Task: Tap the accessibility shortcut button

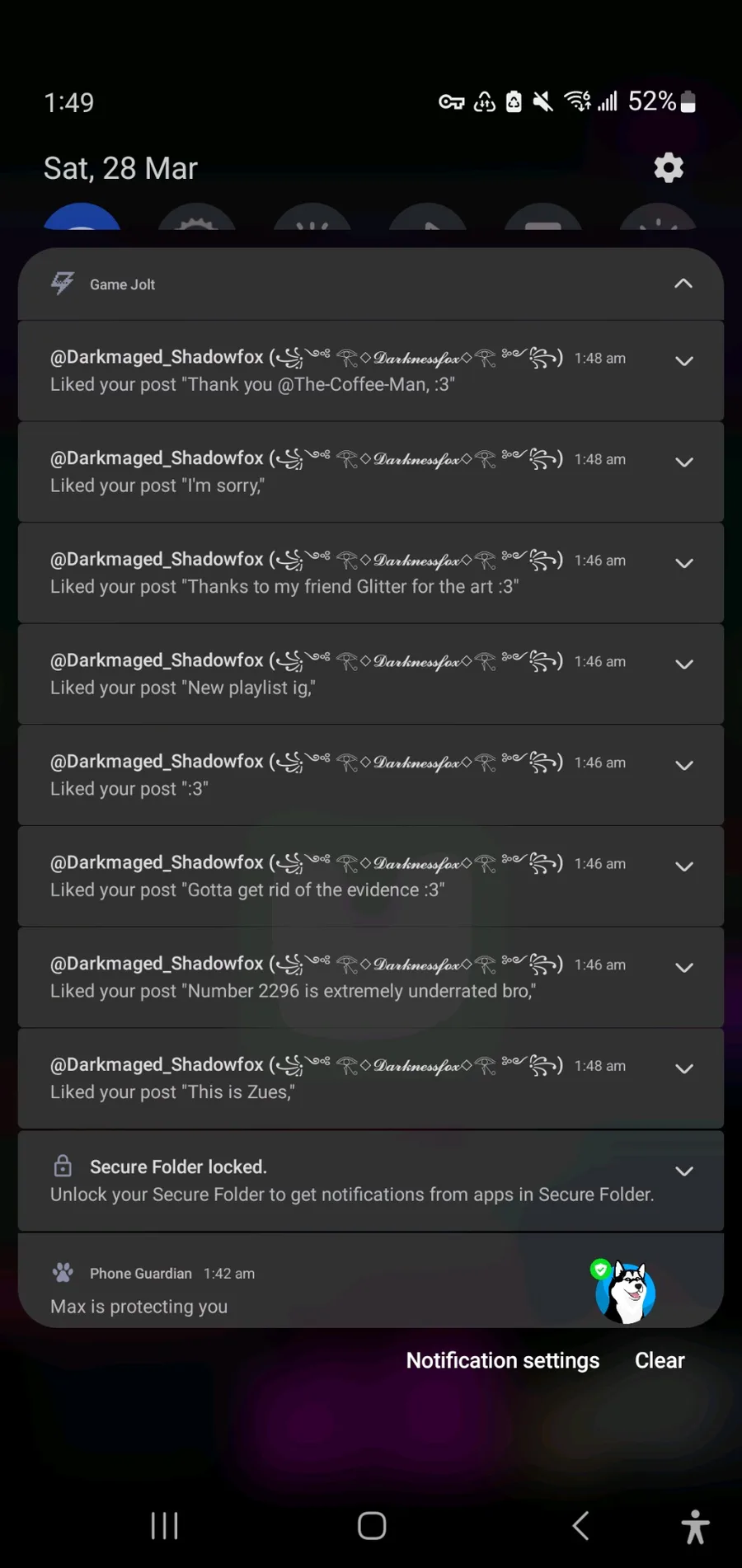Action: tap(695, 1526)
